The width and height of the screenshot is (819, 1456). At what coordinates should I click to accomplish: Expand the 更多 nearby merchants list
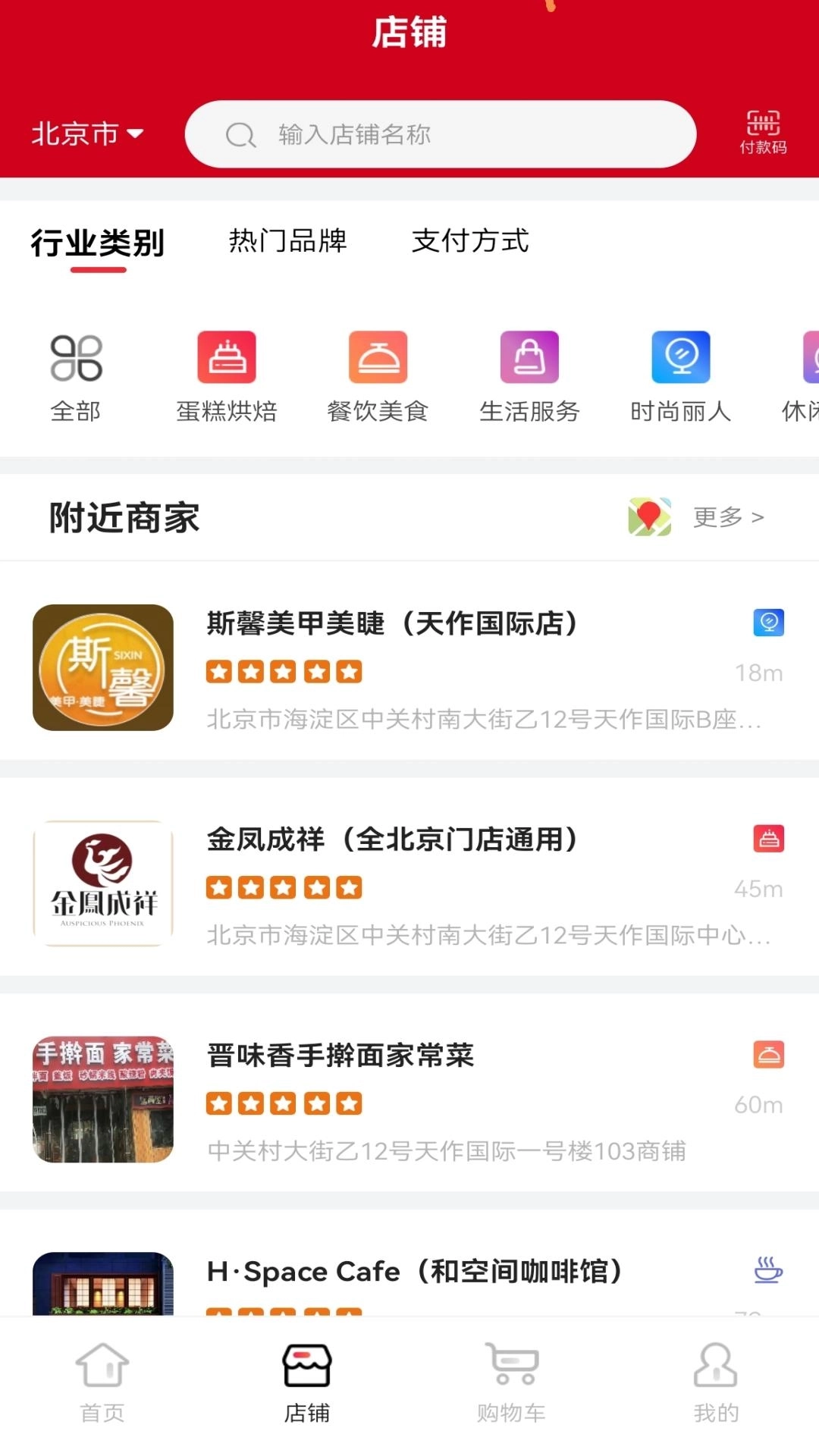coord(726,516)
